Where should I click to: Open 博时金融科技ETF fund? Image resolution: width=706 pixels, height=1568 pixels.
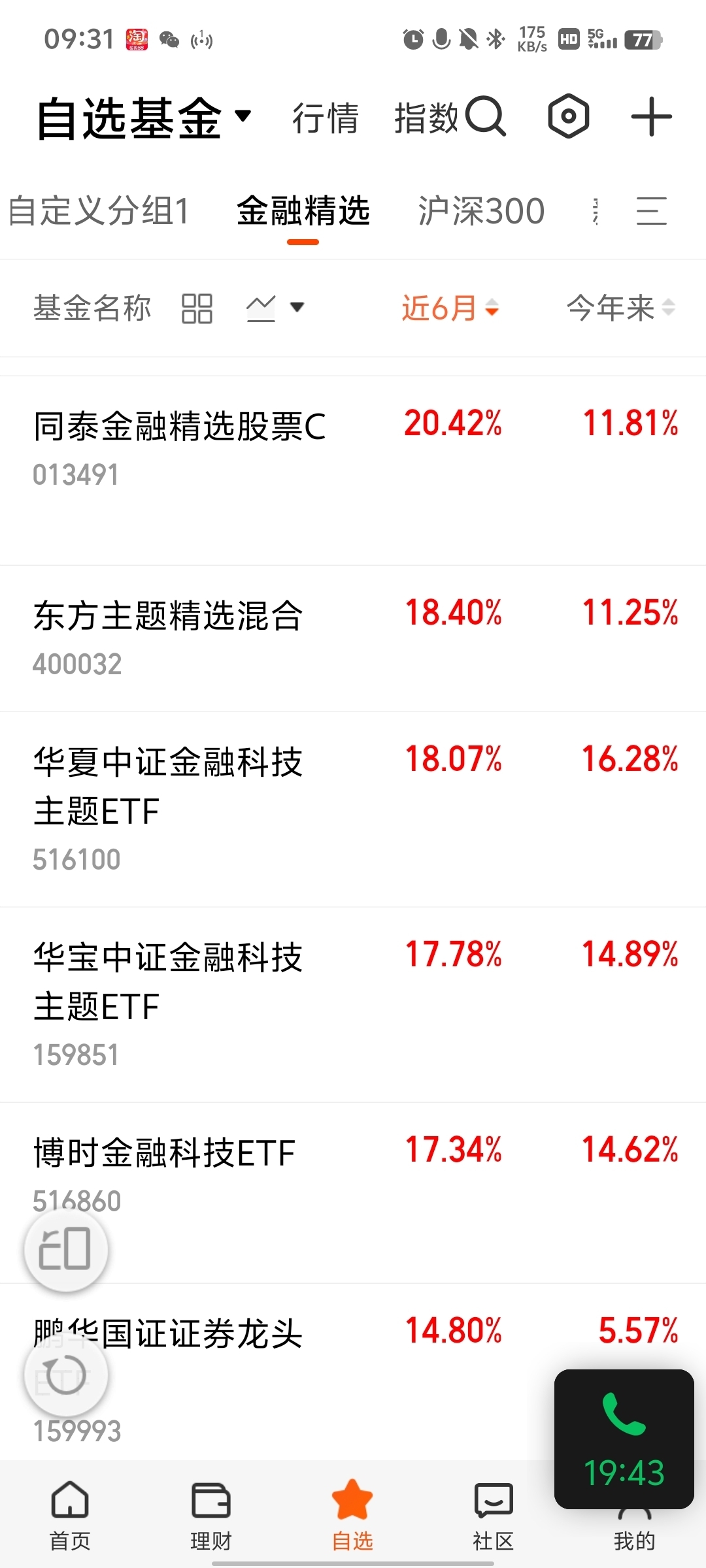coord(353,1192)
